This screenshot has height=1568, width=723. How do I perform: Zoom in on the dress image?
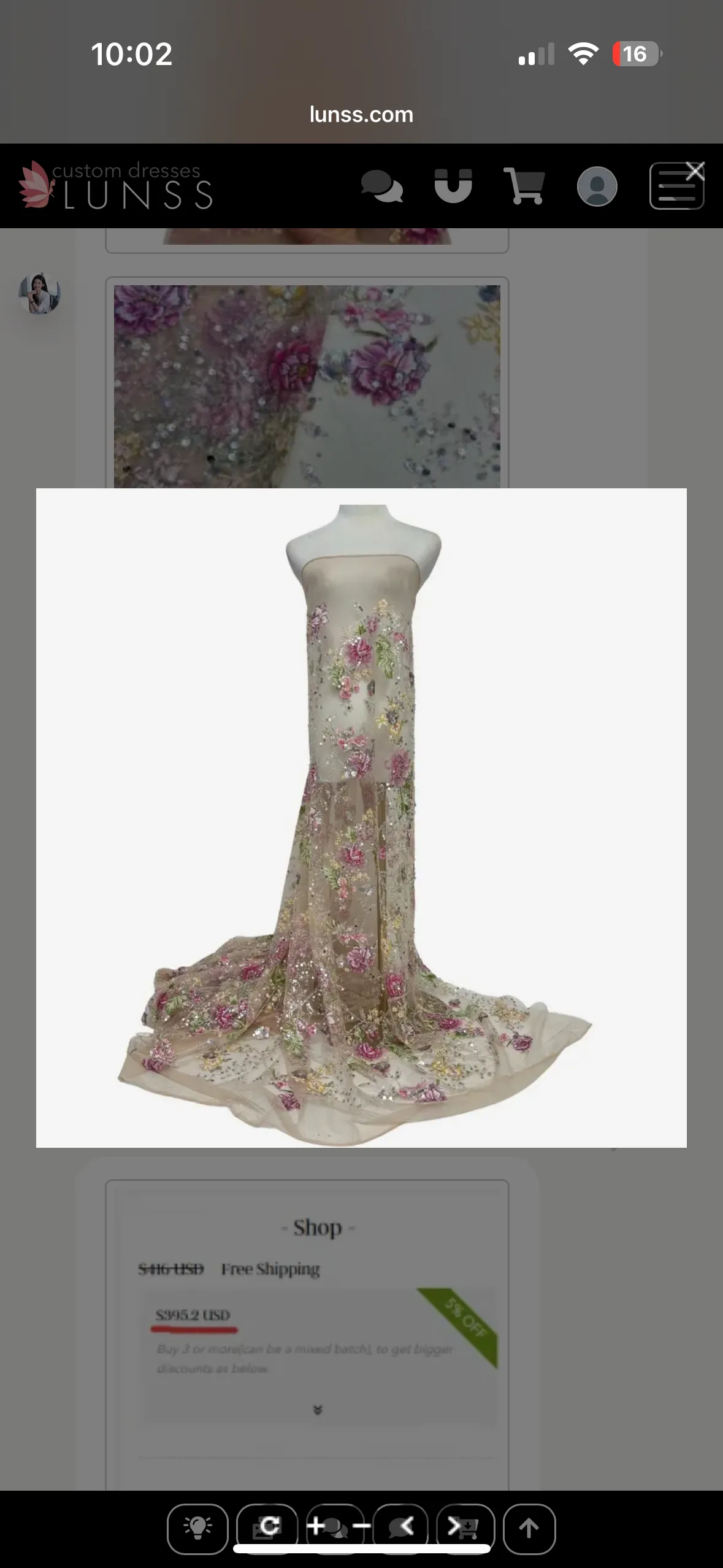(316, 1526)
